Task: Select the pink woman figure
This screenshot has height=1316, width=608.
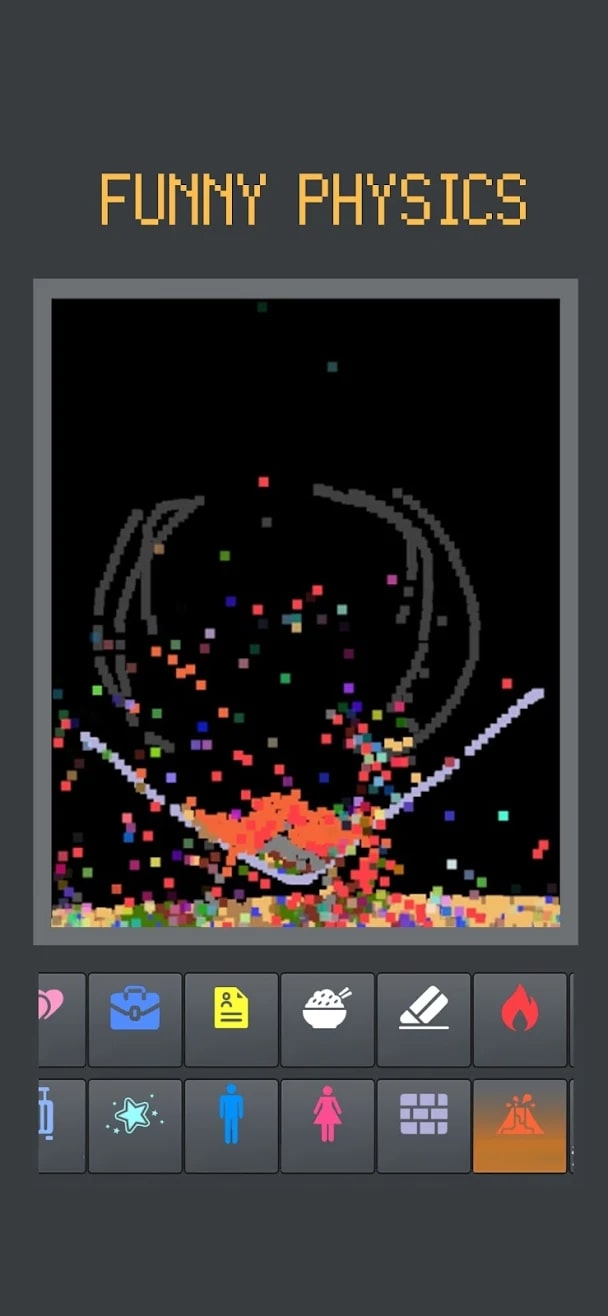Action: pyautogui.click(x=327, y=1125)
